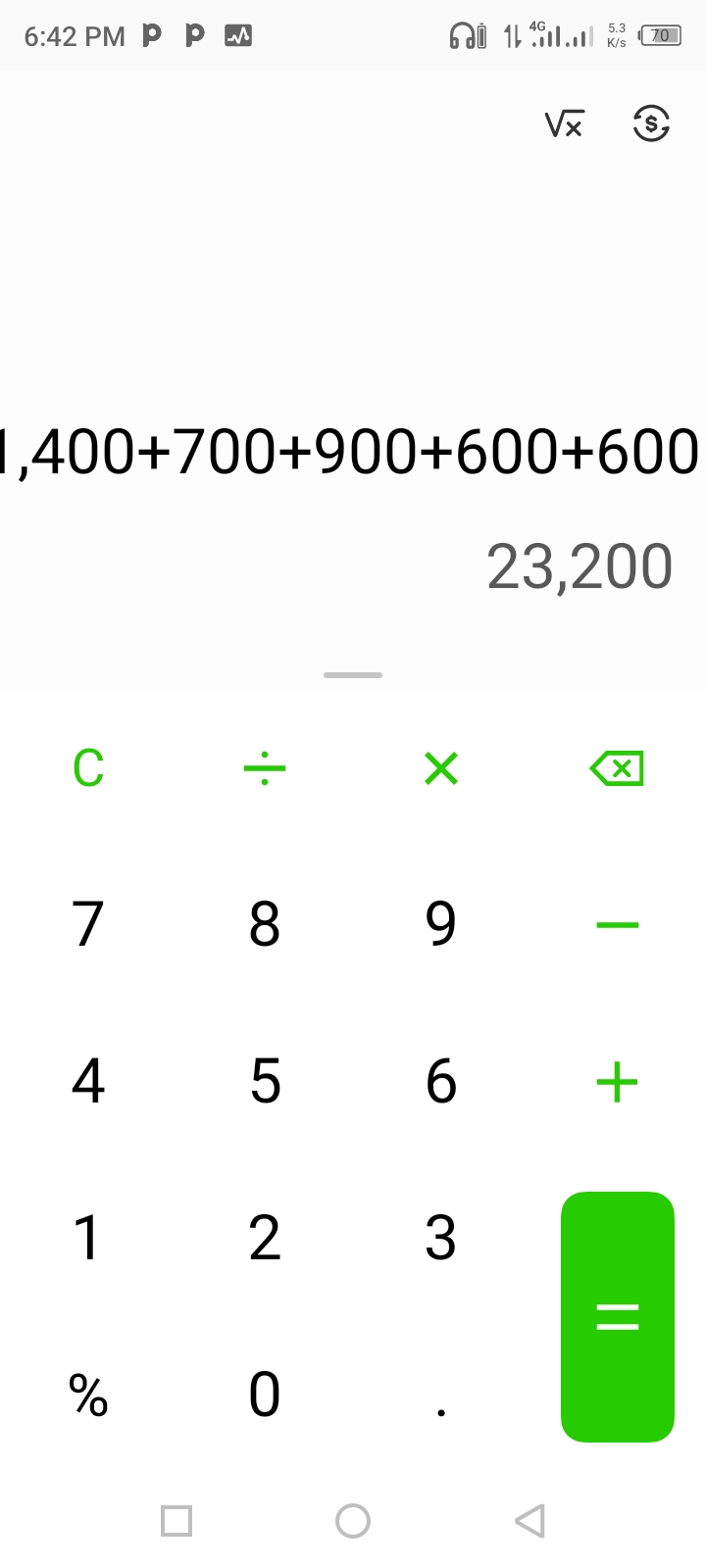The height and width of the screenshot is (1568, 706).
Task: Open the currency converter icon
Action: [651, 123]
